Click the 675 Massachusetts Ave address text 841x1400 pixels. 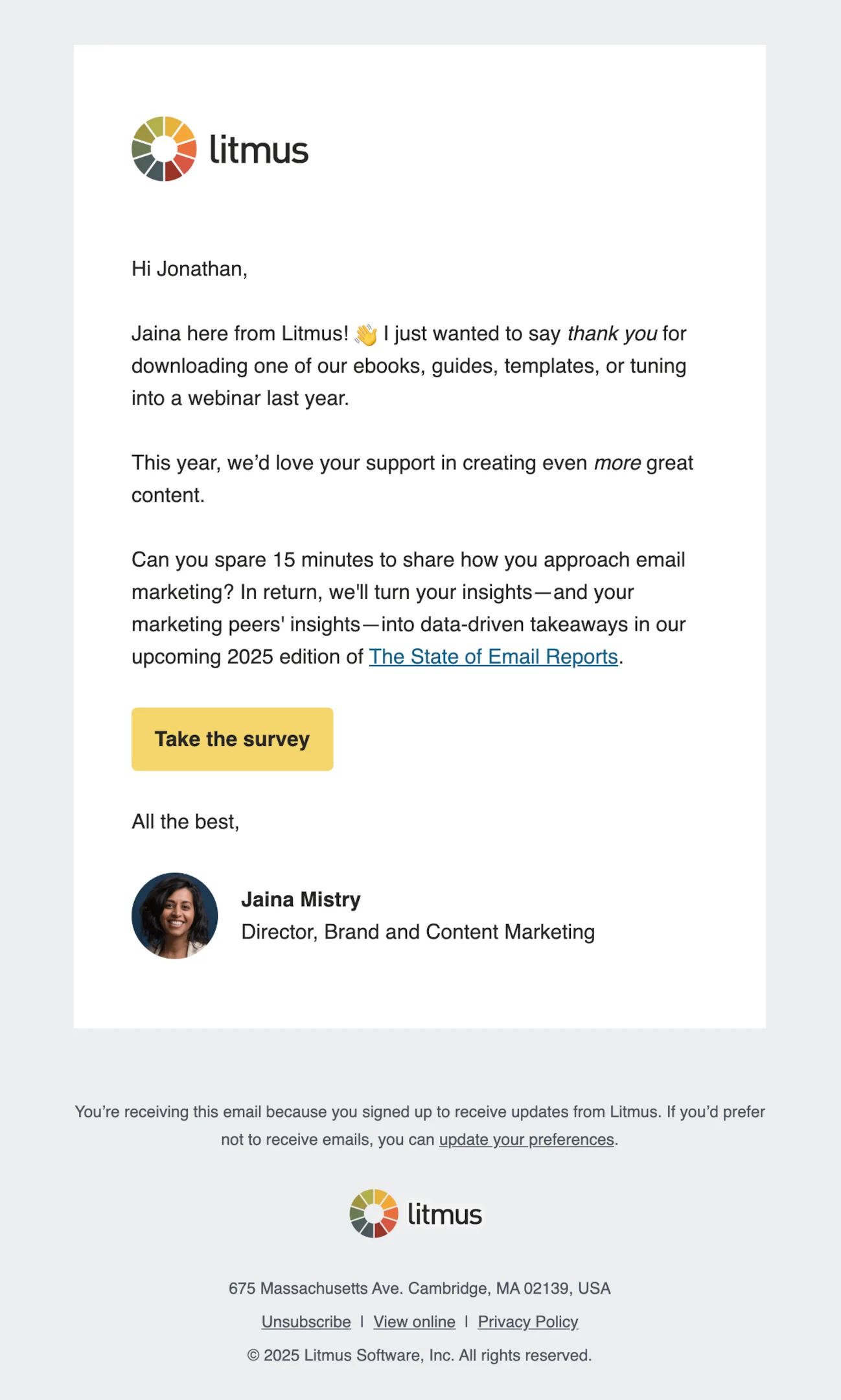(420, 1287)
